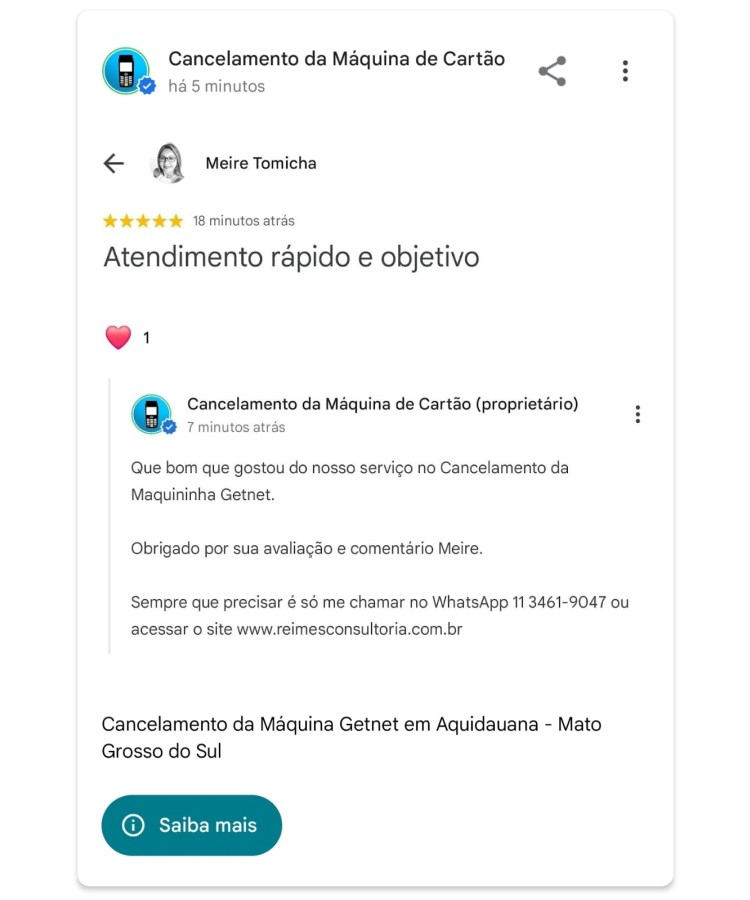The width and height of the screenshot is (750, 900).
Task: Share this business post
Action: (552, 71)
